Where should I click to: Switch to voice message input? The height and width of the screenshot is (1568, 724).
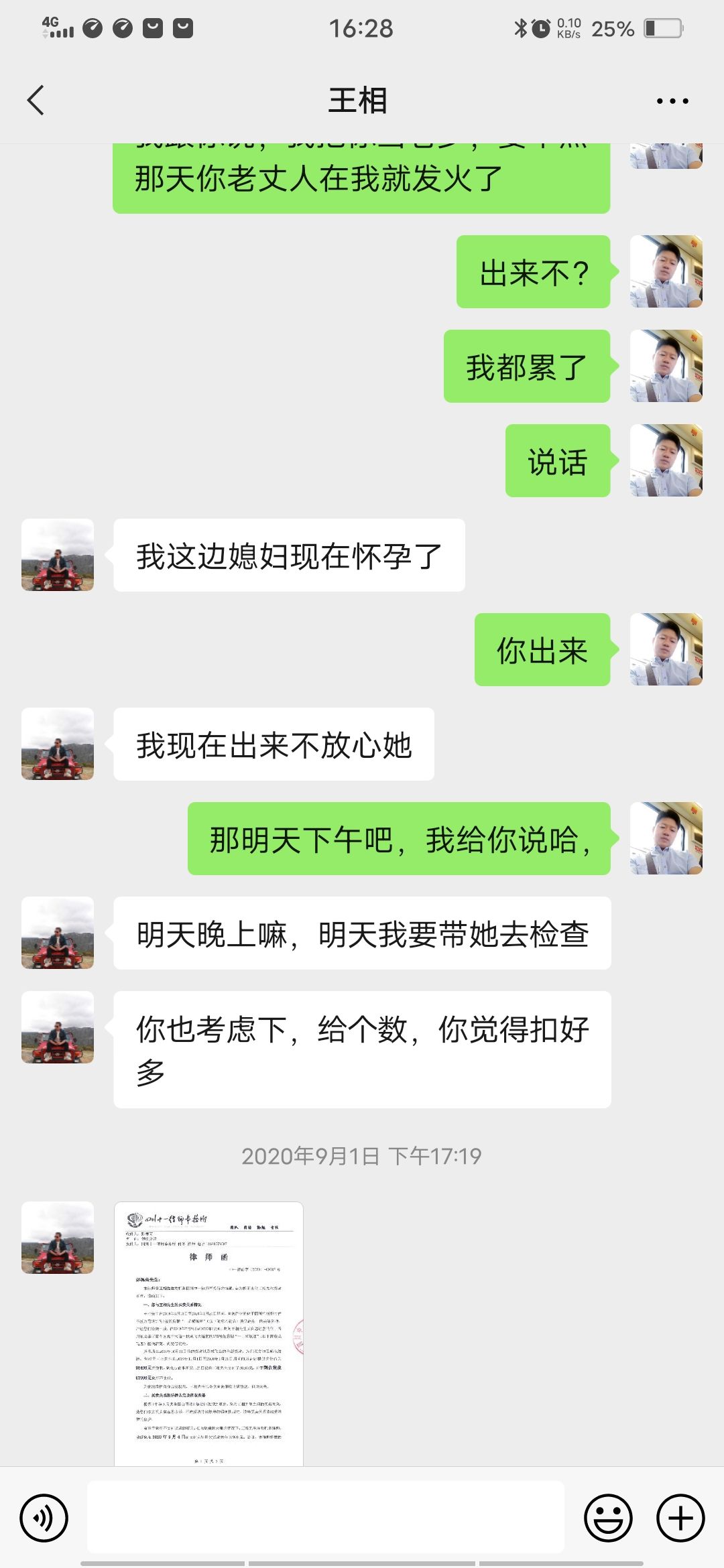(44, 1518)
